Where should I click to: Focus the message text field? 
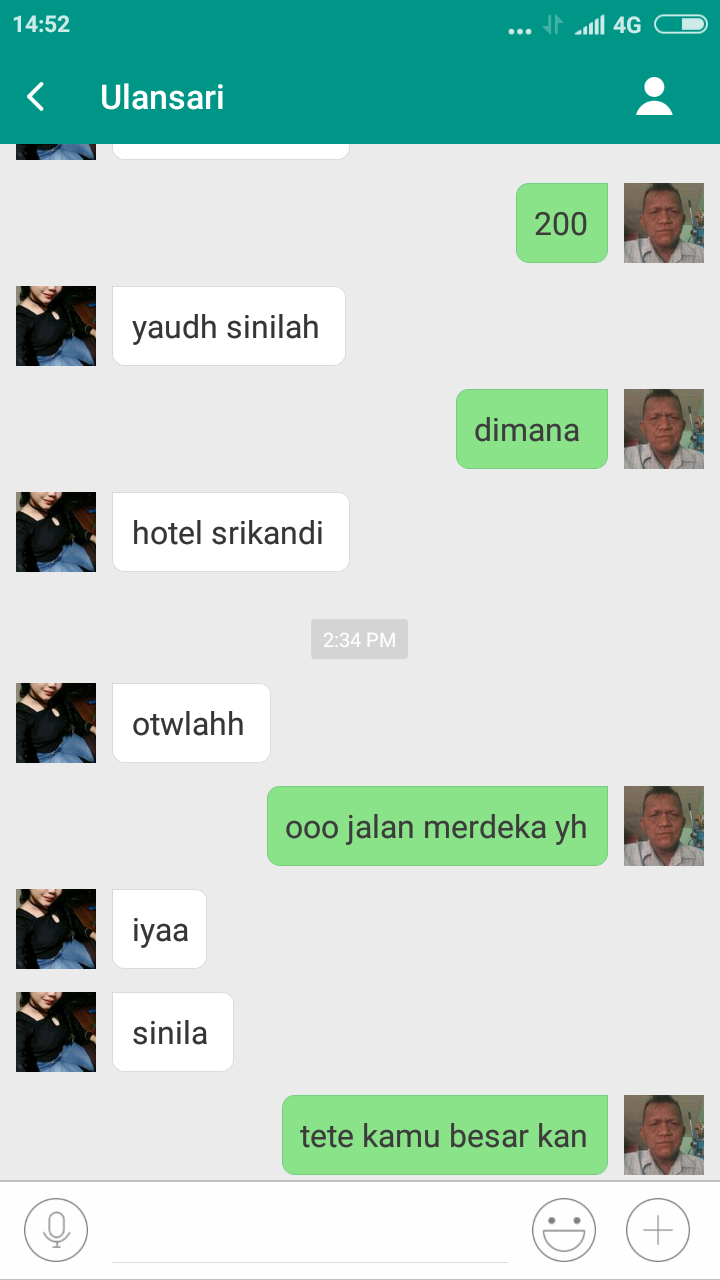310,1232
